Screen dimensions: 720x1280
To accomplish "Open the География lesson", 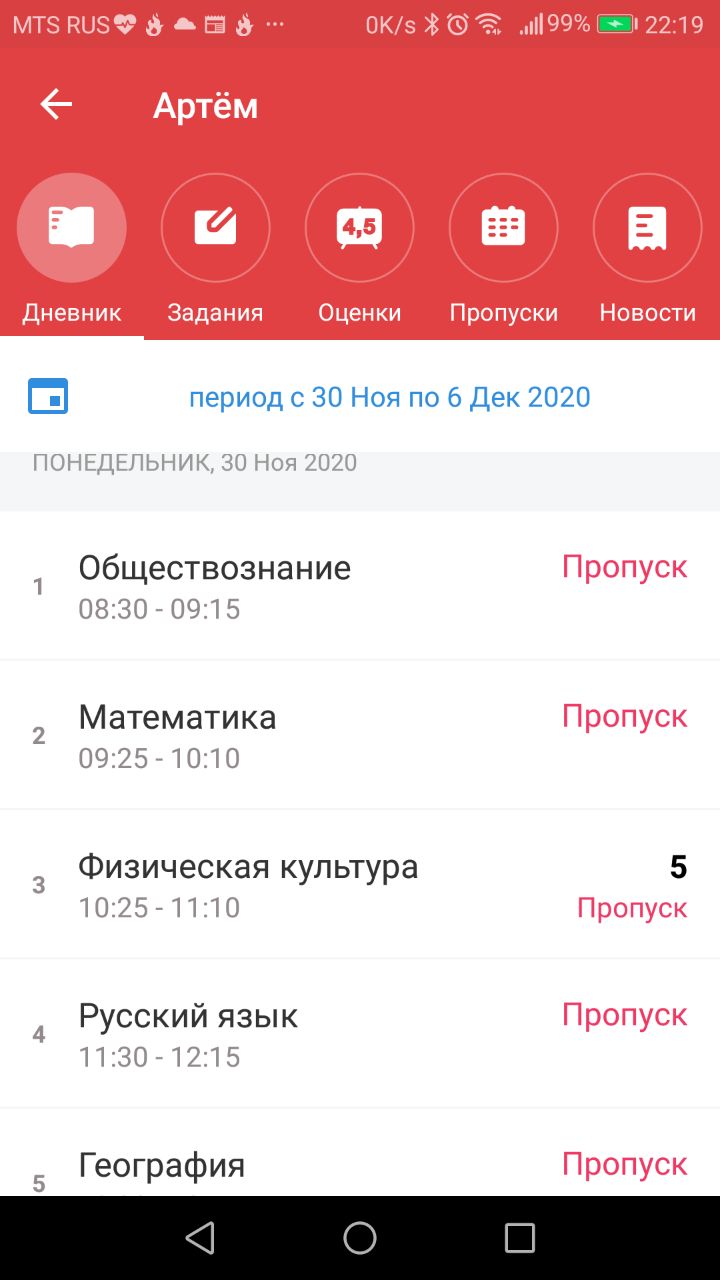I will tap(360, 1152).
